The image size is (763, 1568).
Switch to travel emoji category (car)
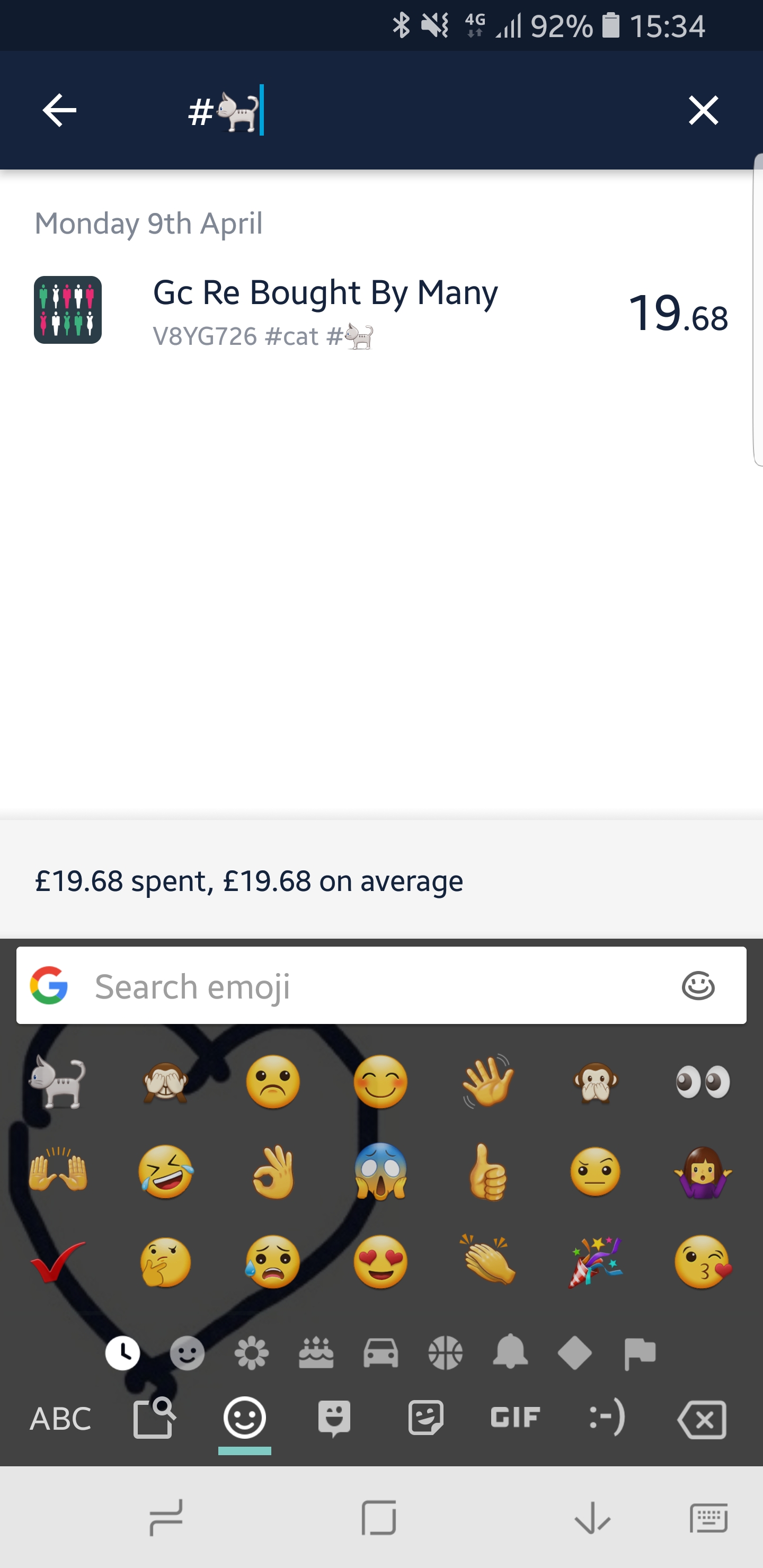tap(380, 1353)
